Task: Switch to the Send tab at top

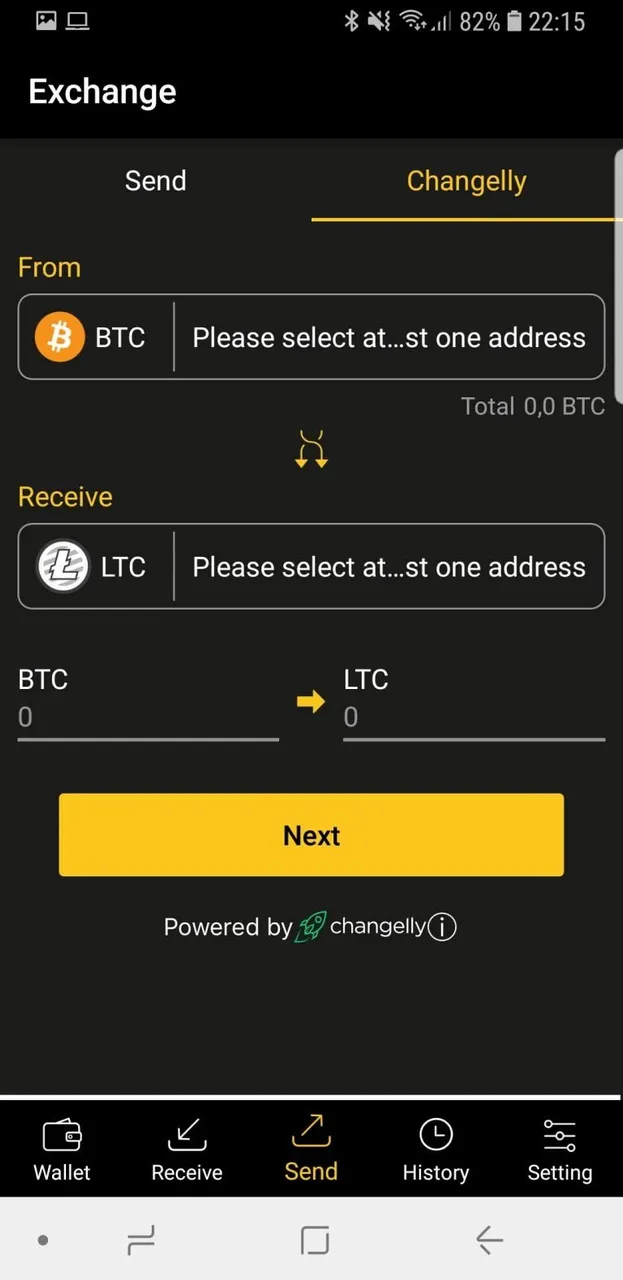Action: [x=155, y=181]
